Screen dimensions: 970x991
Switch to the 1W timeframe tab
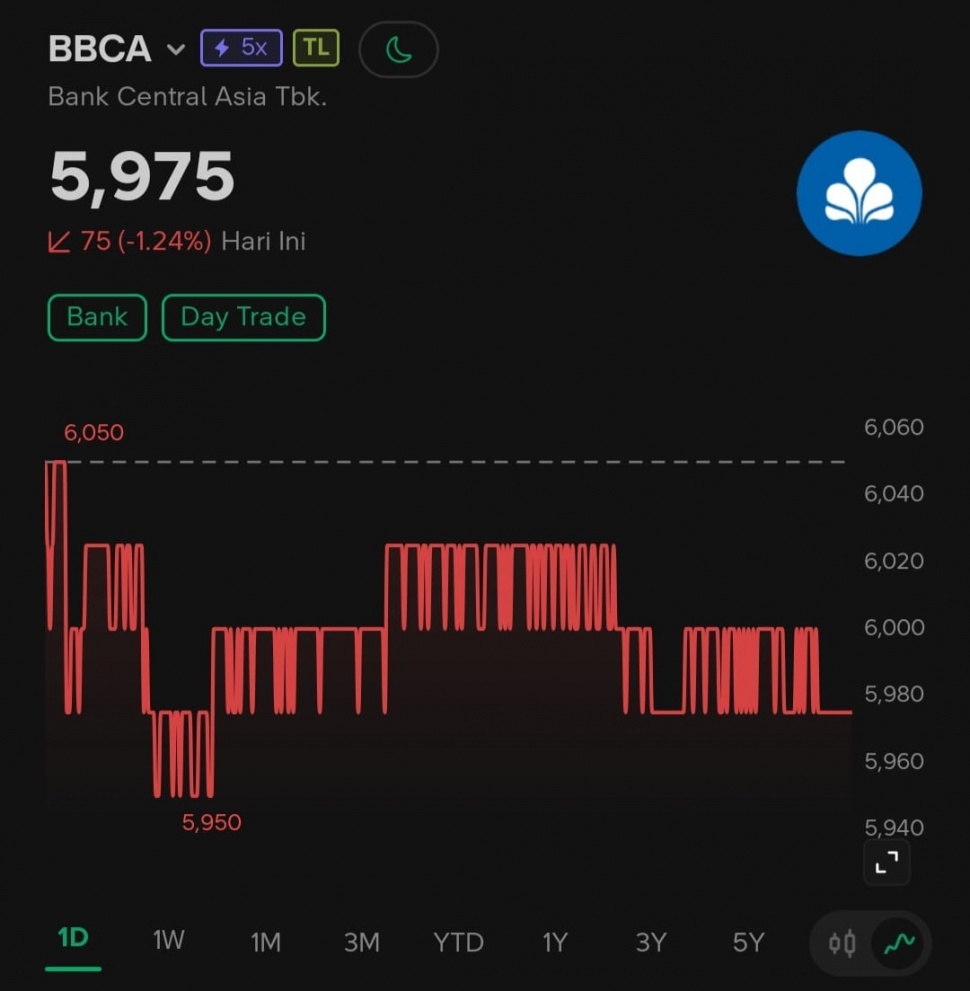[168, 940]
